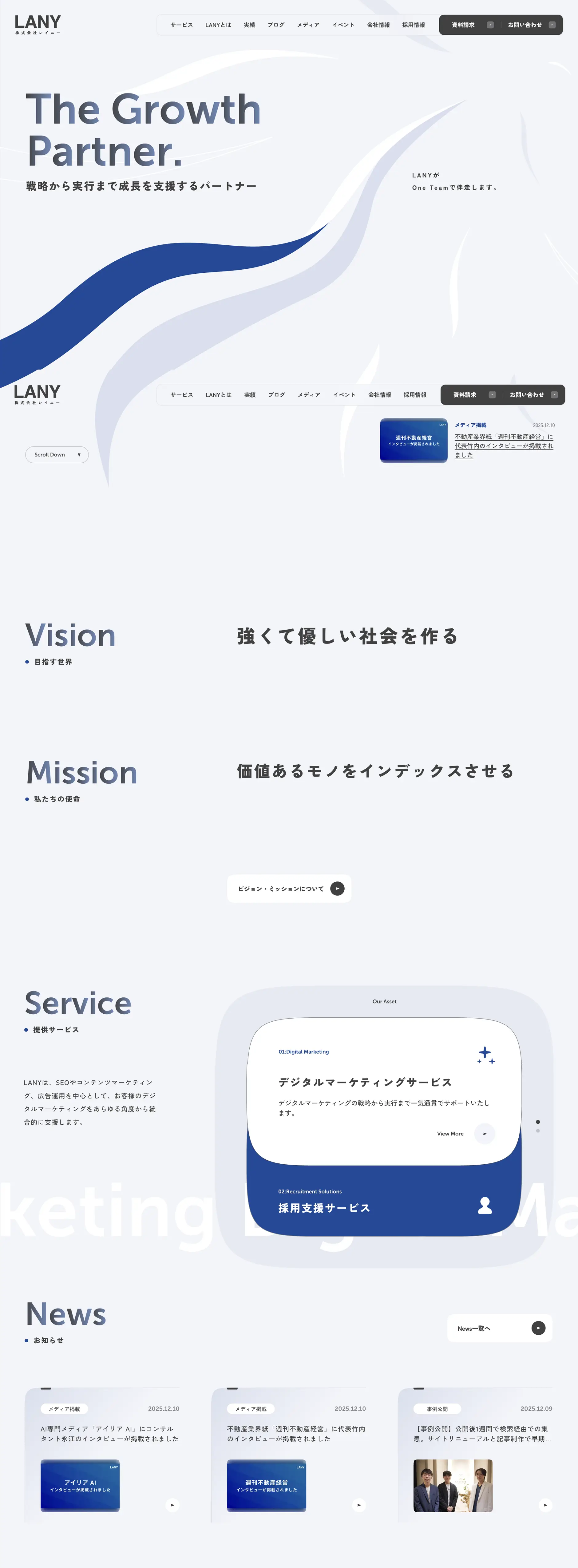Viewport: 578px width, 1568px height.
Task: Tap the Scroll Down button
Action: click(x=57, y=455)
